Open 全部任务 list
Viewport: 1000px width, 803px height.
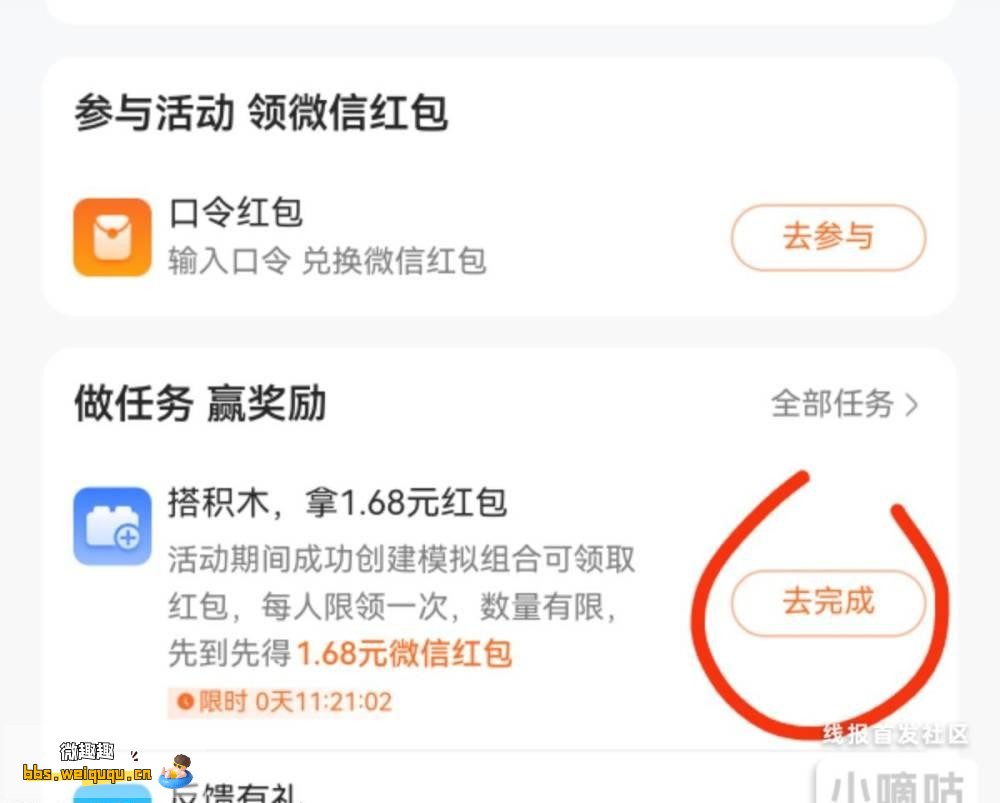844,404
